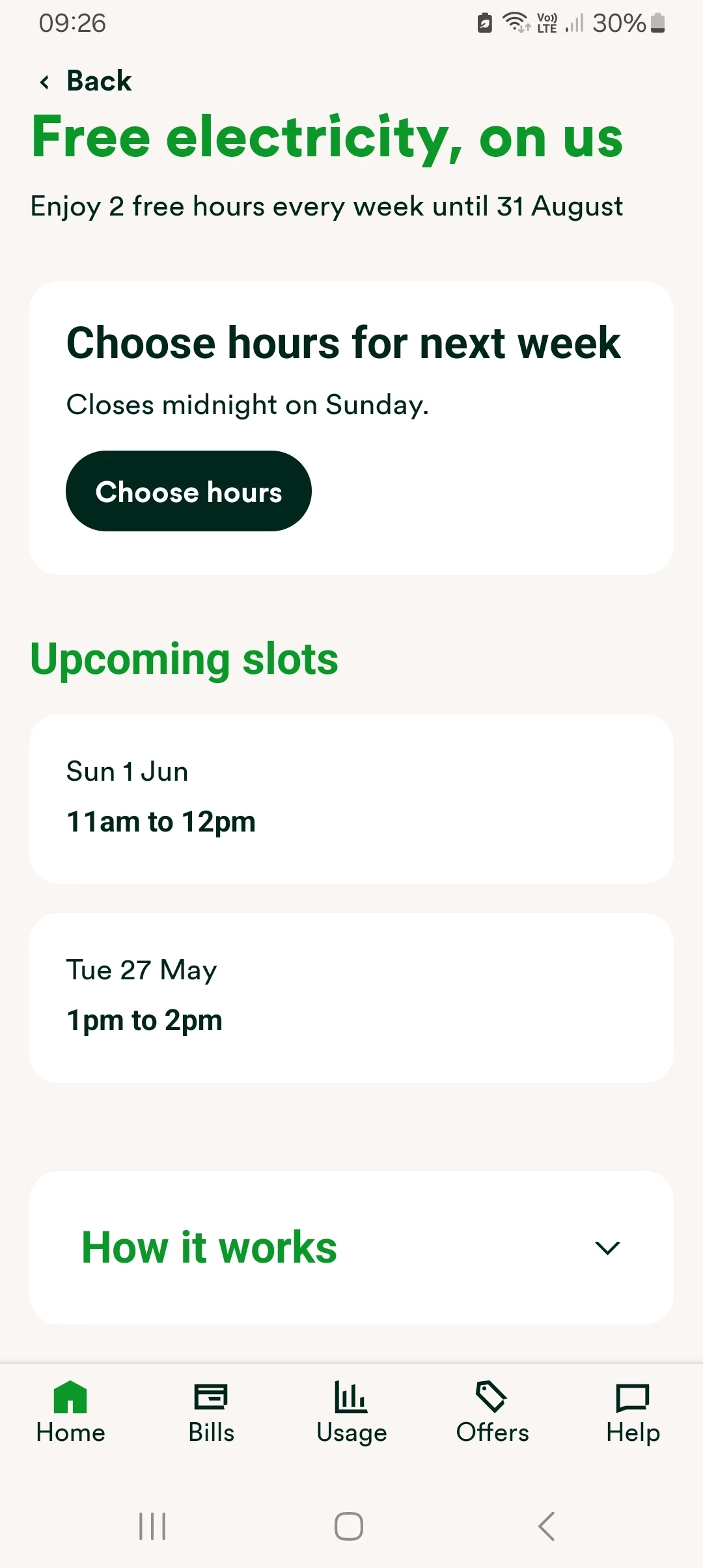Open the system recent apps view

(152, 1526)
